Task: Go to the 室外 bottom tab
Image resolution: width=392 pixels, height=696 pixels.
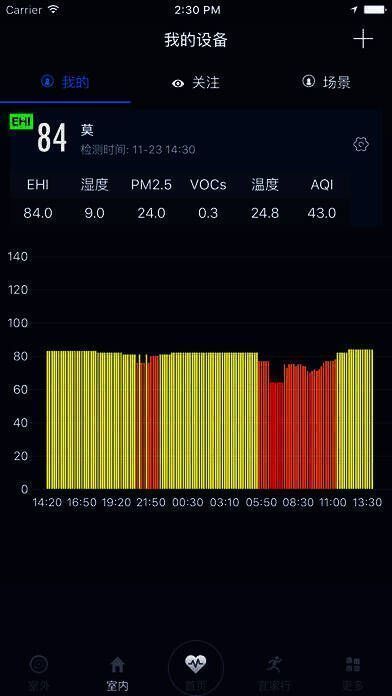Action: [39, 672]
